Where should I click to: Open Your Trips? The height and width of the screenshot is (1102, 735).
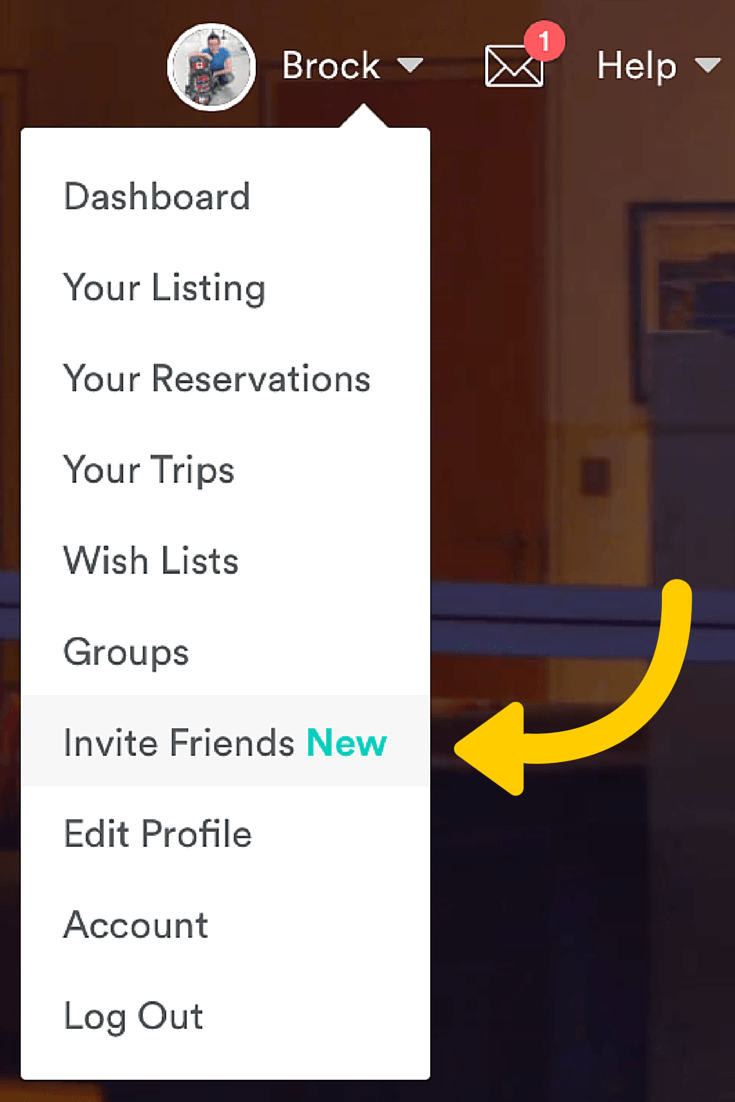149,470
